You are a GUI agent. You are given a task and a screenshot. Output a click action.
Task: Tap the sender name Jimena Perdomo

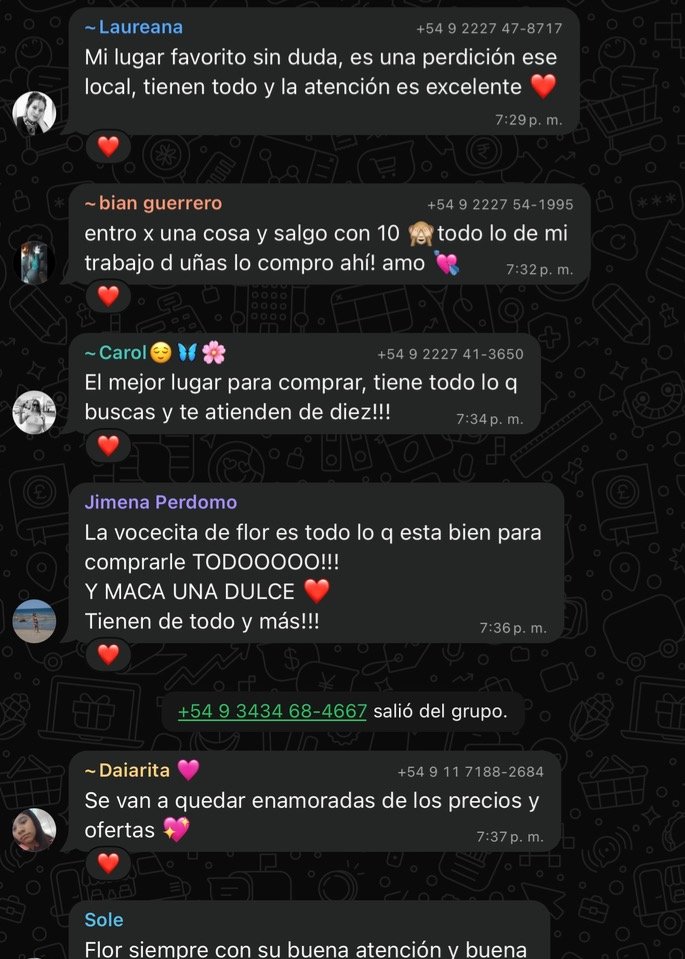pyautogui.click(x=160, y=502)
